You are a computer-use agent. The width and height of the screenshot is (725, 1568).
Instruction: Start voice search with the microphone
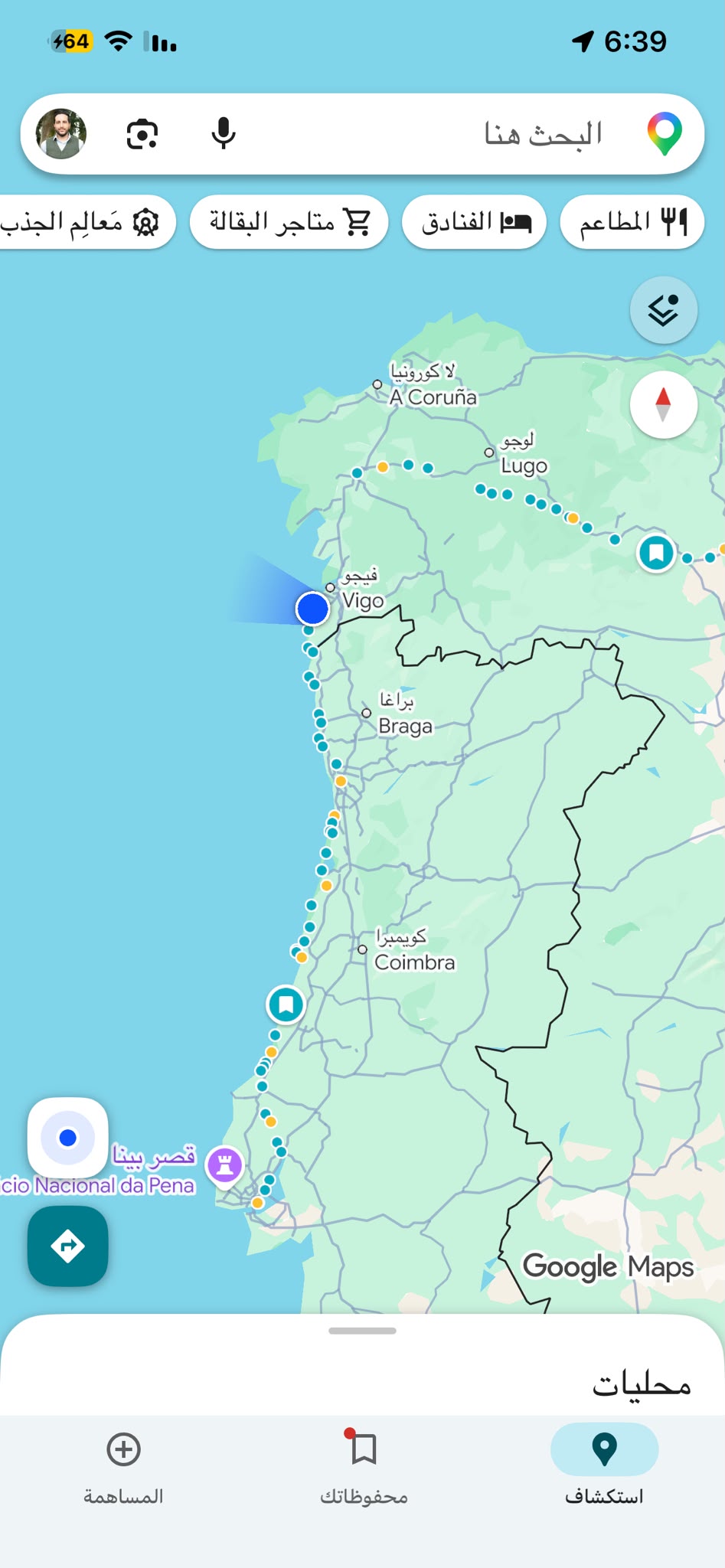tap(223, 134)
